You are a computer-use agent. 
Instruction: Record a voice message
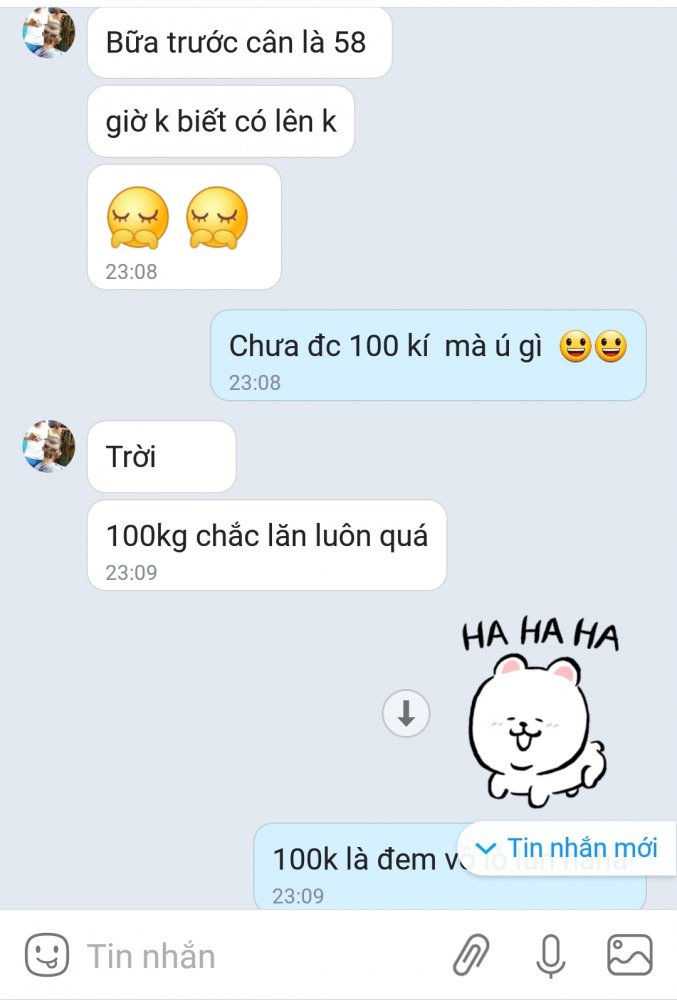(x=550, y=955)
